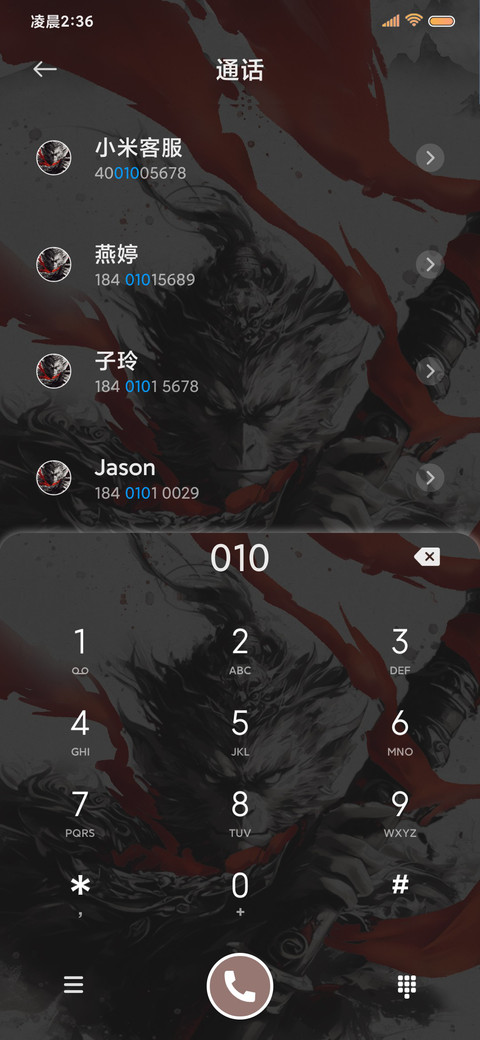Open details chevron for 燕婷

coord(430,265)
